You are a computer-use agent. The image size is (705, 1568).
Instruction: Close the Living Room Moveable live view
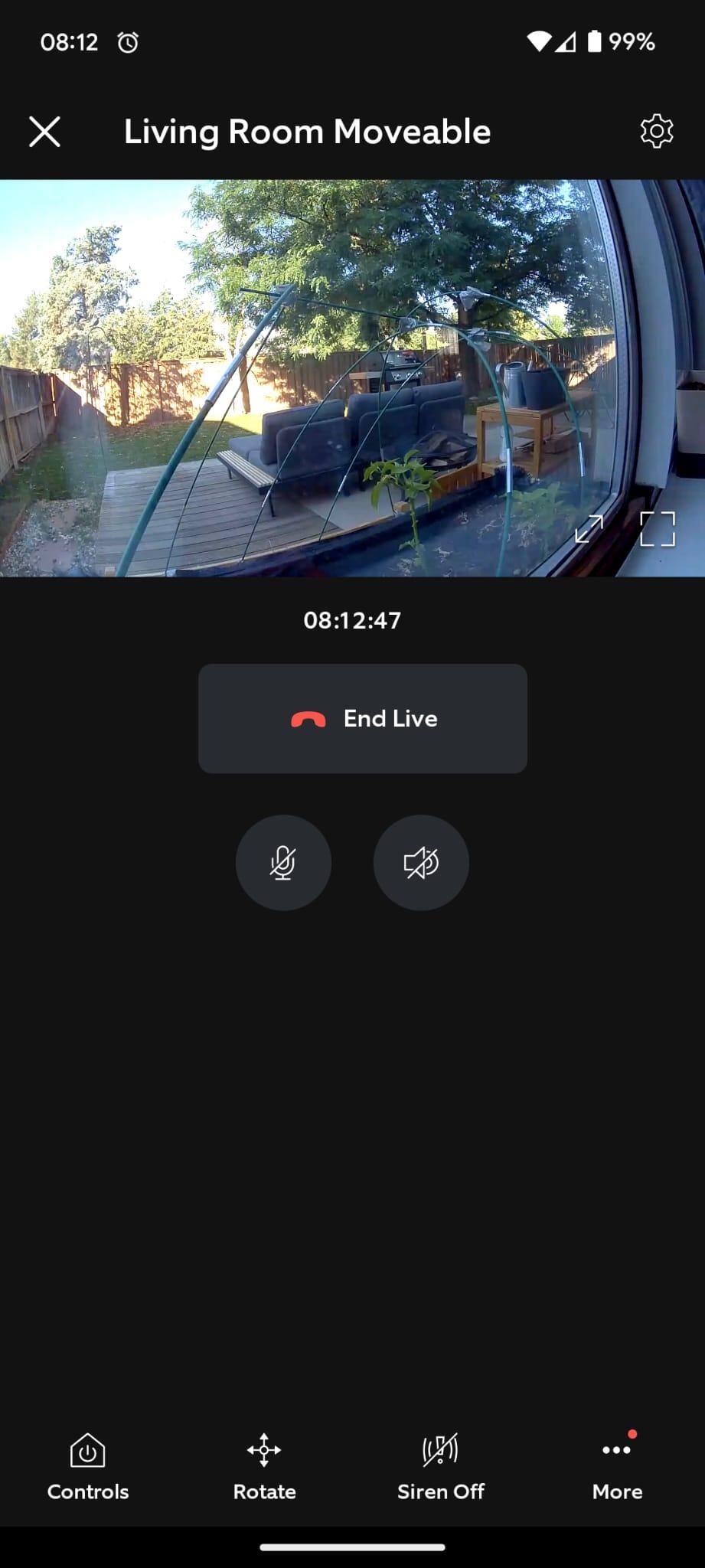(44, 132)
